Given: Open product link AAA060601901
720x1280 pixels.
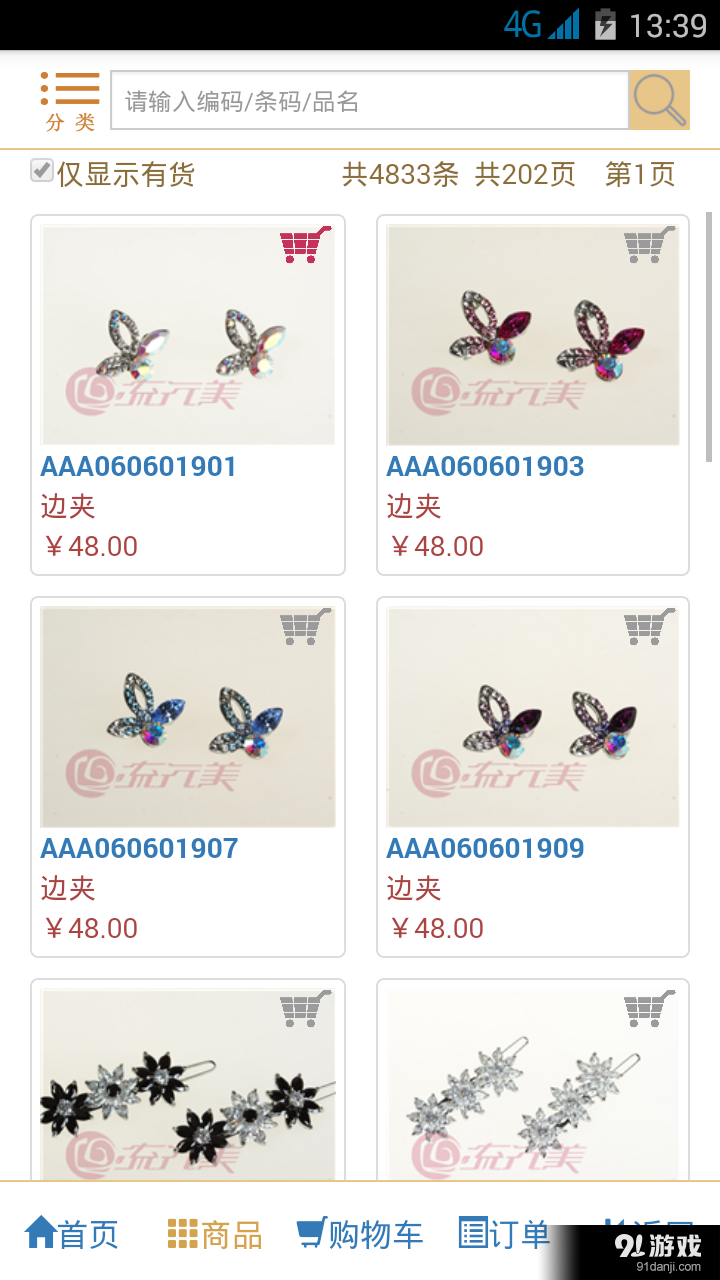Looking at the screenshot, I should click(139, 466).
